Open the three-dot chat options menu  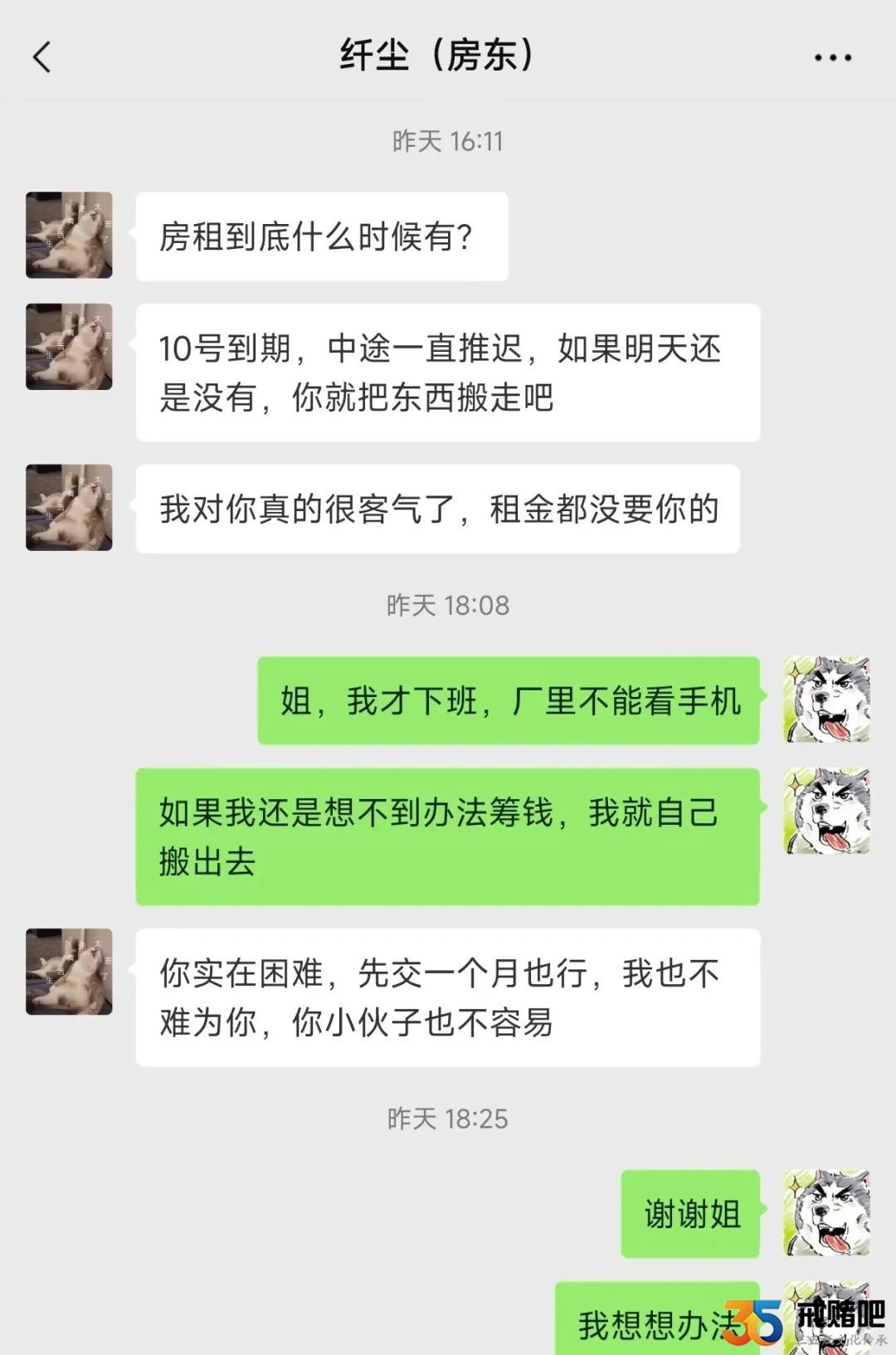832,57
